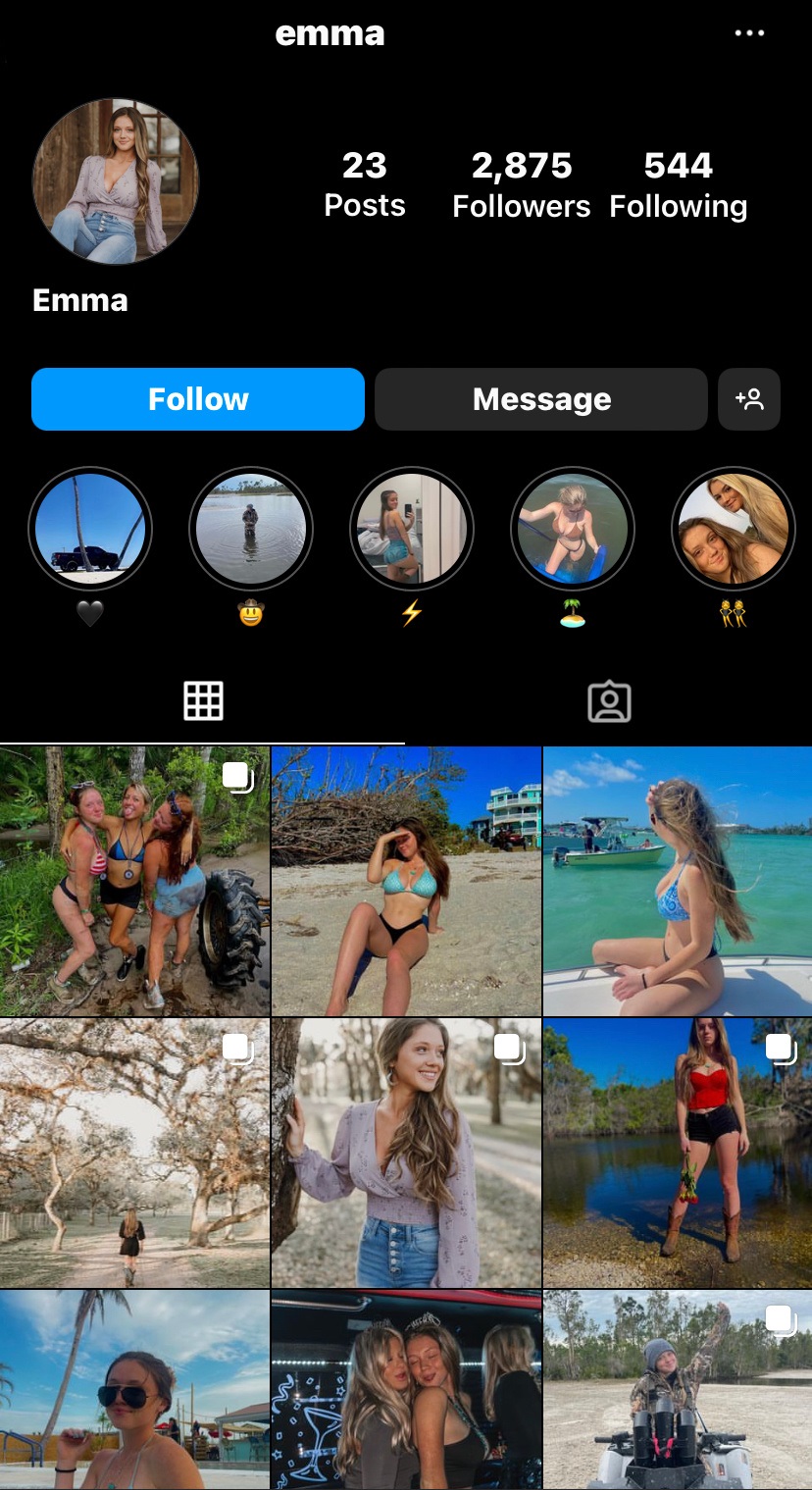Open the post of the path under oak trees

134,1153
